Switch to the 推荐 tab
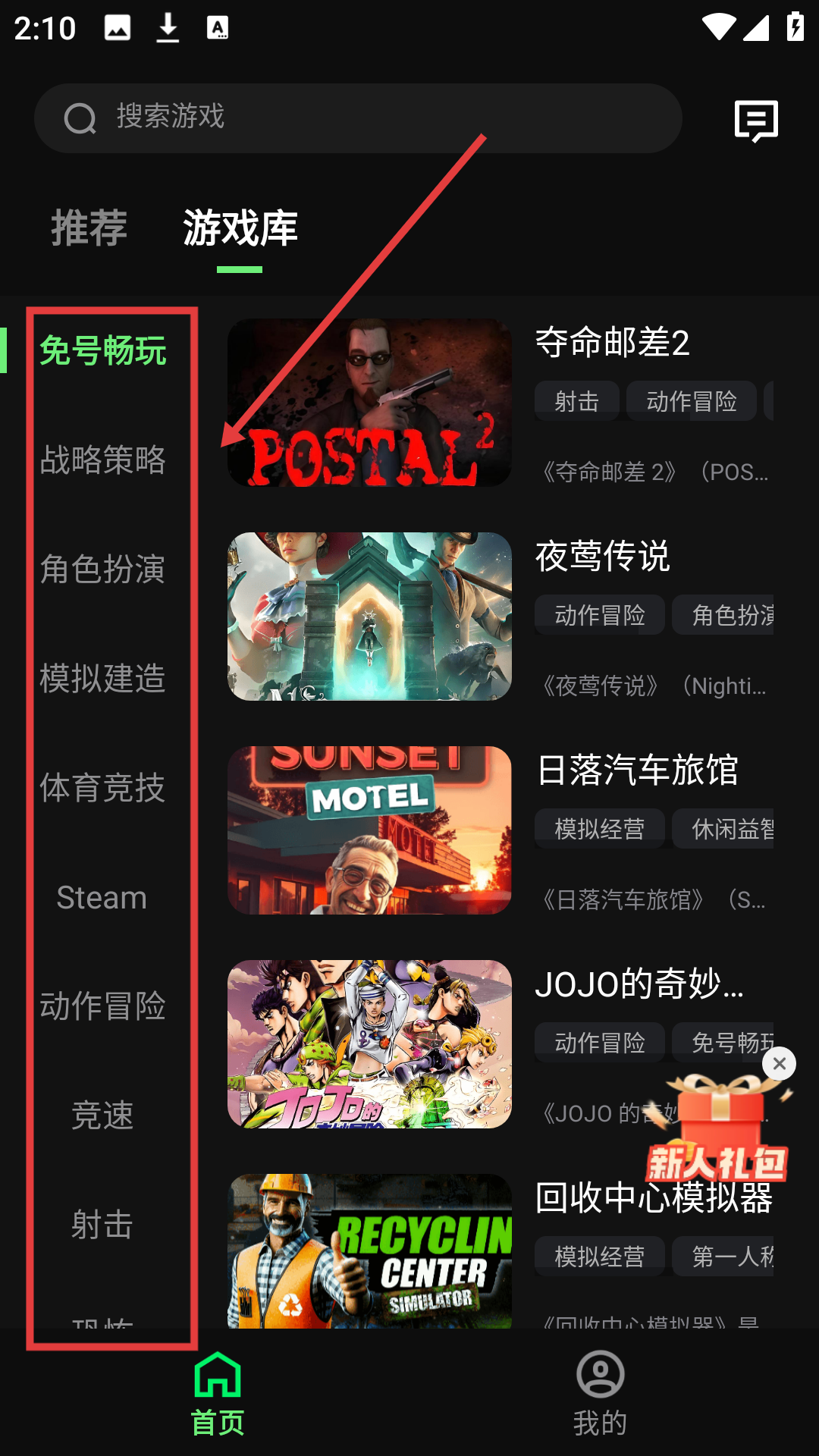The image size is (819, 1456). (89, 227)
